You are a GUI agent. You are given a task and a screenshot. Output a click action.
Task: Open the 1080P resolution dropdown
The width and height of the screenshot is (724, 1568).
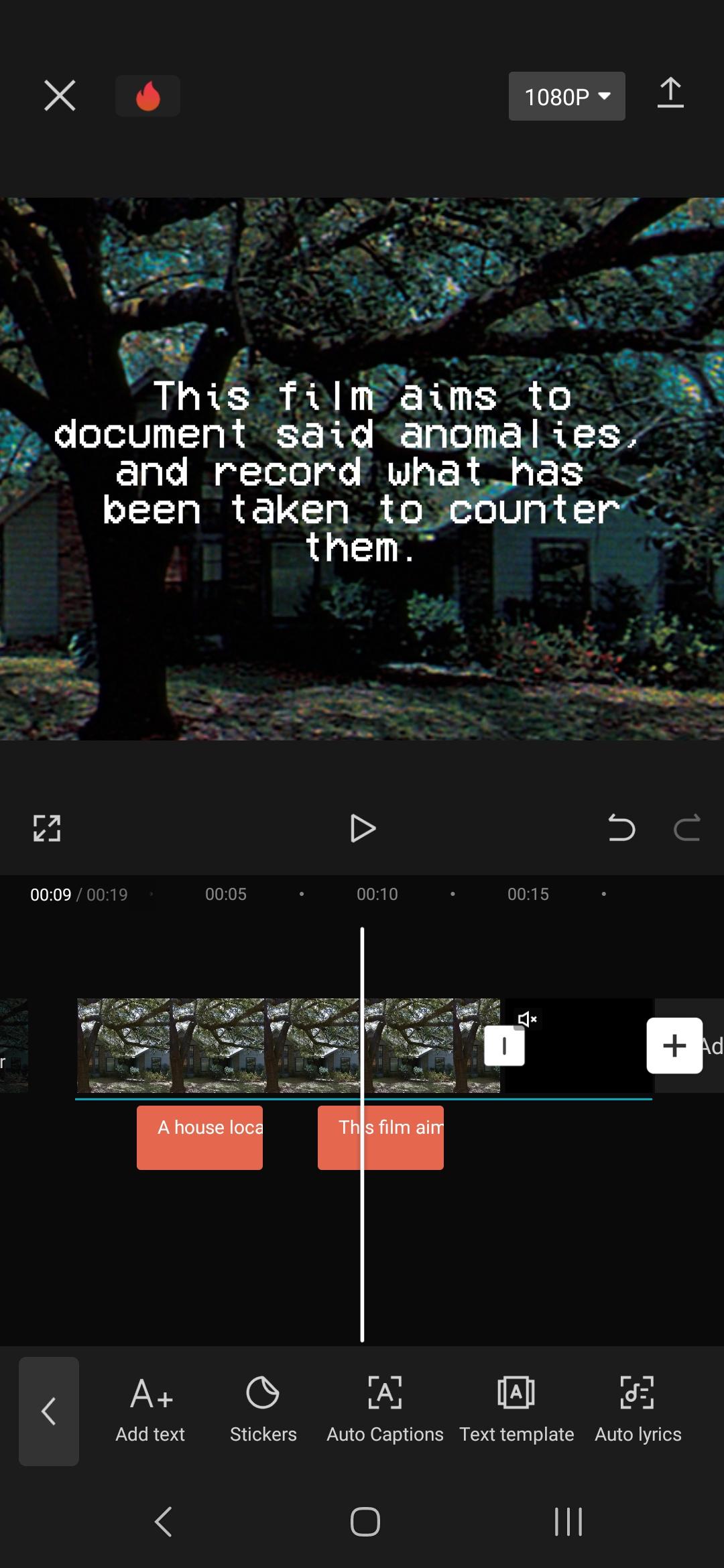click(x=566, y=96)
